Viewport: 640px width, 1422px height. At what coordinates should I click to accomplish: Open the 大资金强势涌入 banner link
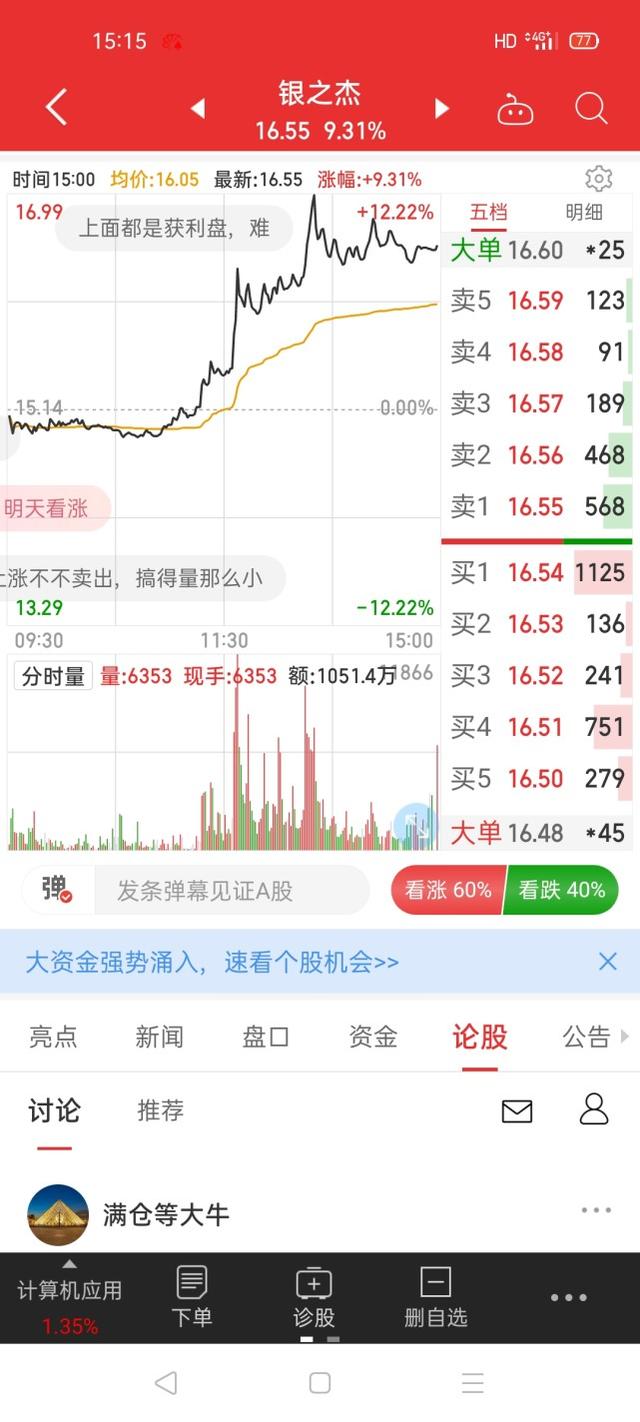(212, 962)
